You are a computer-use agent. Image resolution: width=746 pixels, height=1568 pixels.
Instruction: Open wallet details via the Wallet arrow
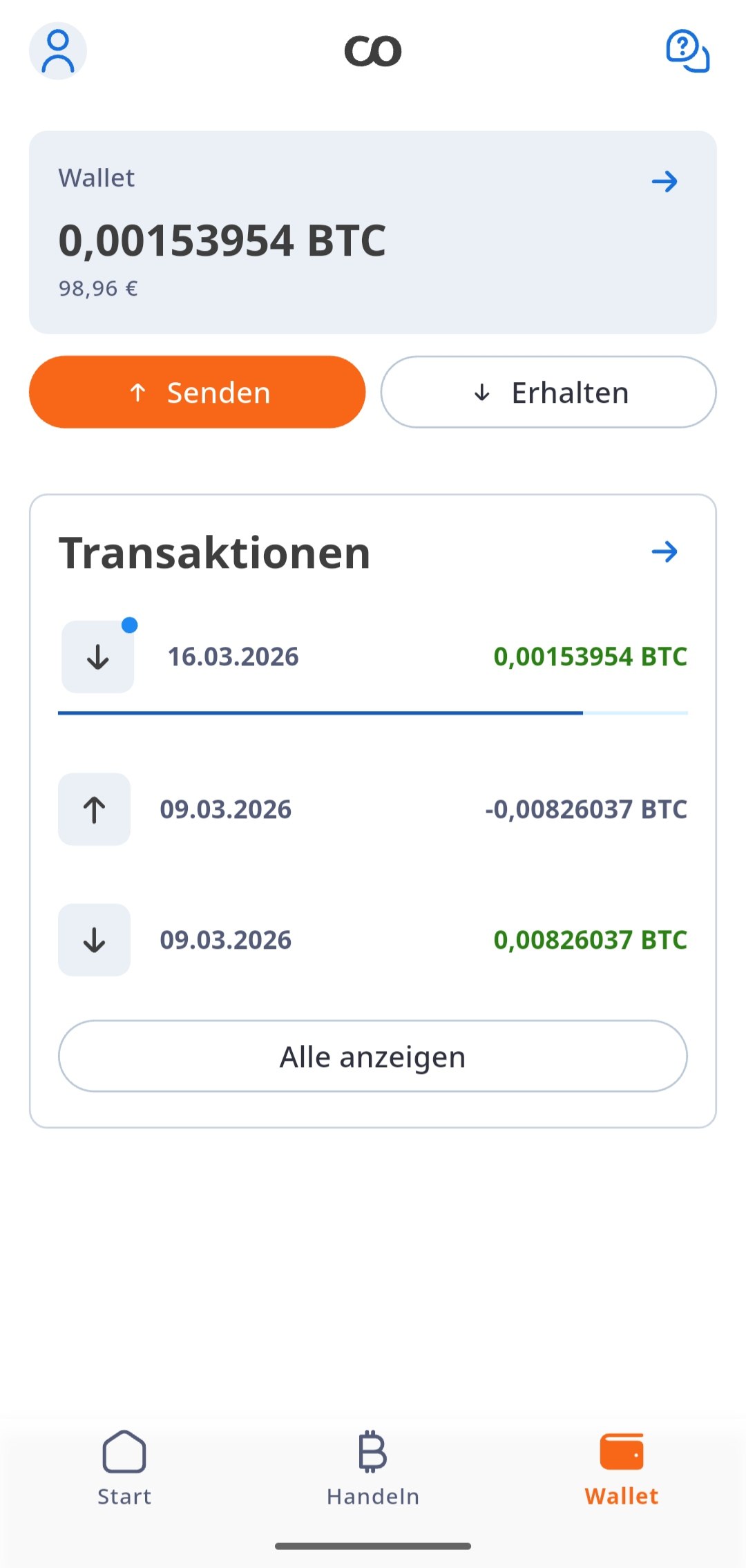coord(664,182)
